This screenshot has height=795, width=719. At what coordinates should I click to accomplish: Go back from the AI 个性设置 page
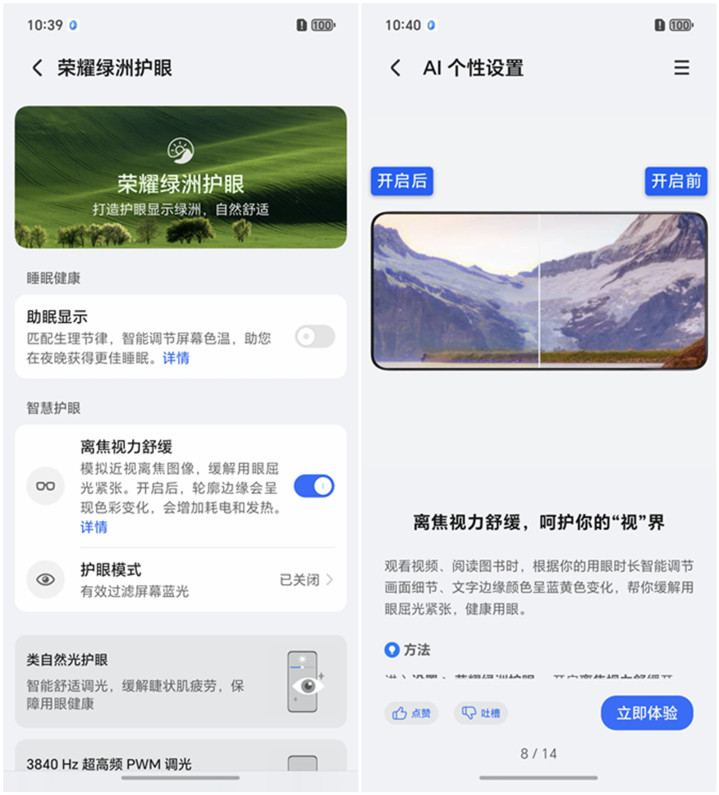395,68
